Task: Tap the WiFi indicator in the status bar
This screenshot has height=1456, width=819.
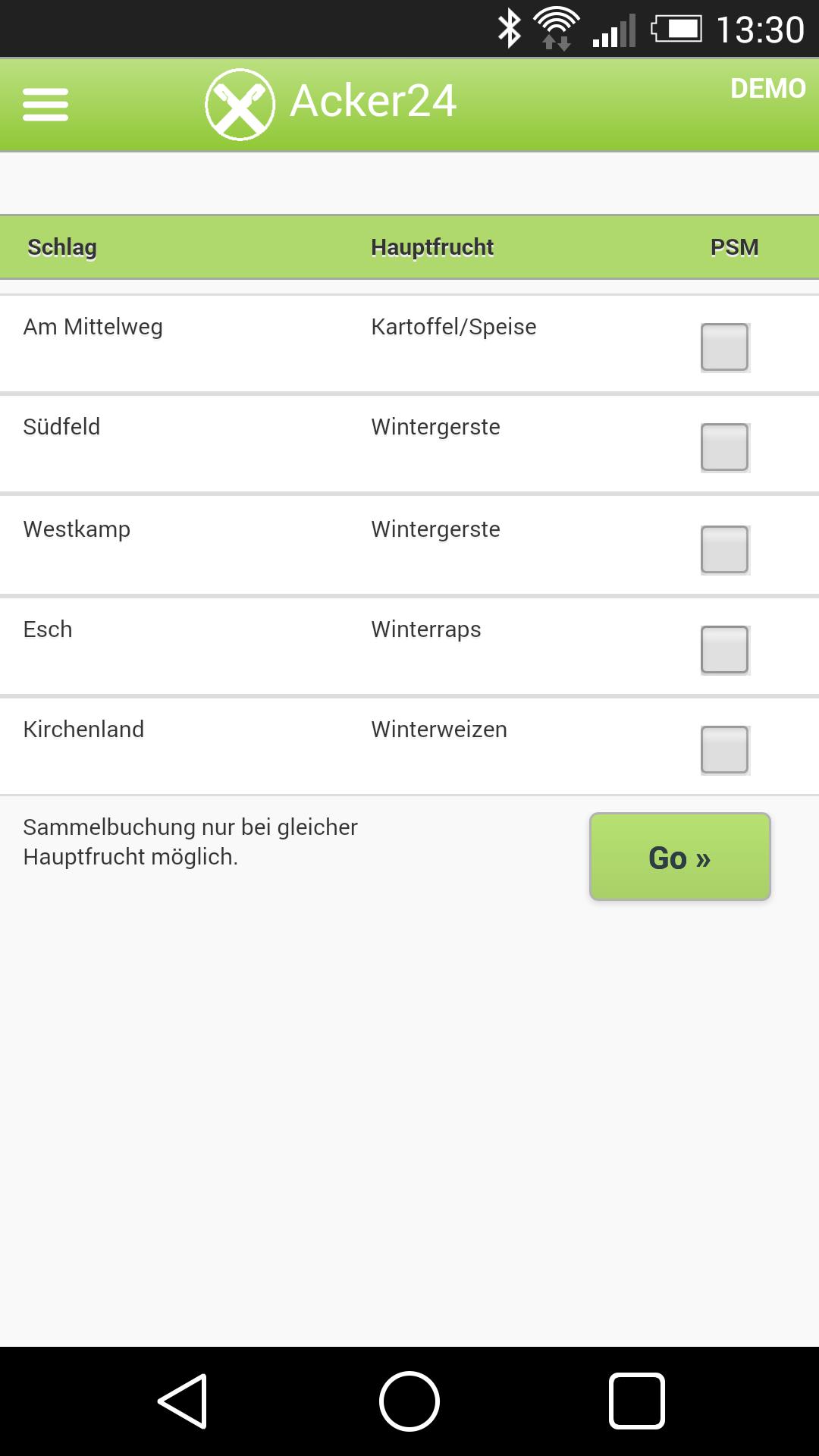Action: [x=557, y=25]
